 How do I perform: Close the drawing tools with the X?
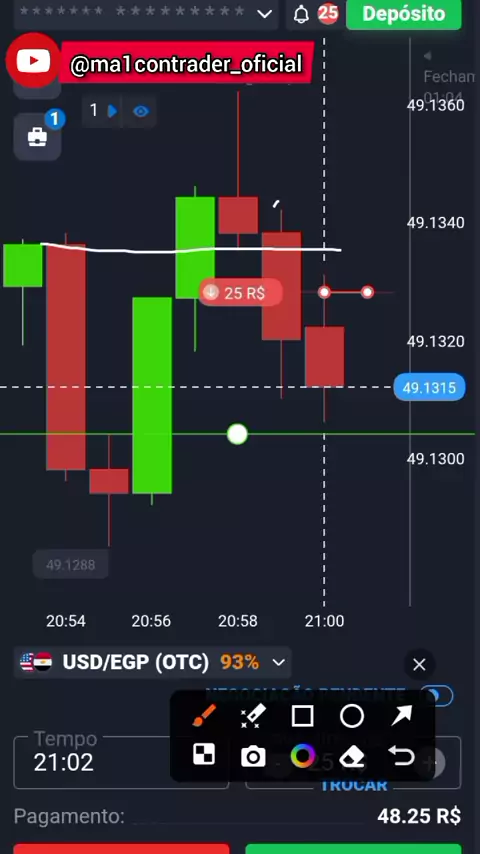tap(419, 664)
